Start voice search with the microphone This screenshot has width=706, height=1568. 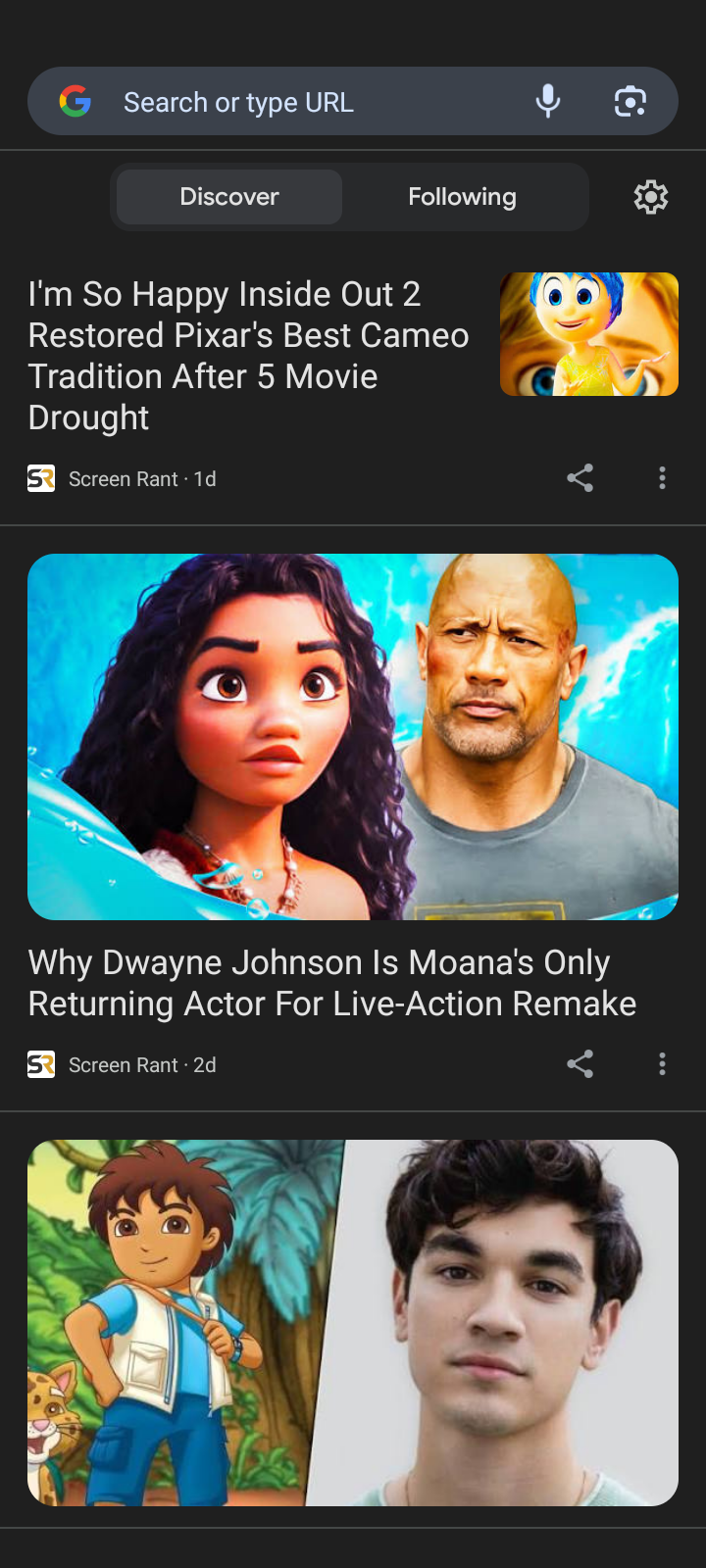pyautogui.click(x=548, y=101)
